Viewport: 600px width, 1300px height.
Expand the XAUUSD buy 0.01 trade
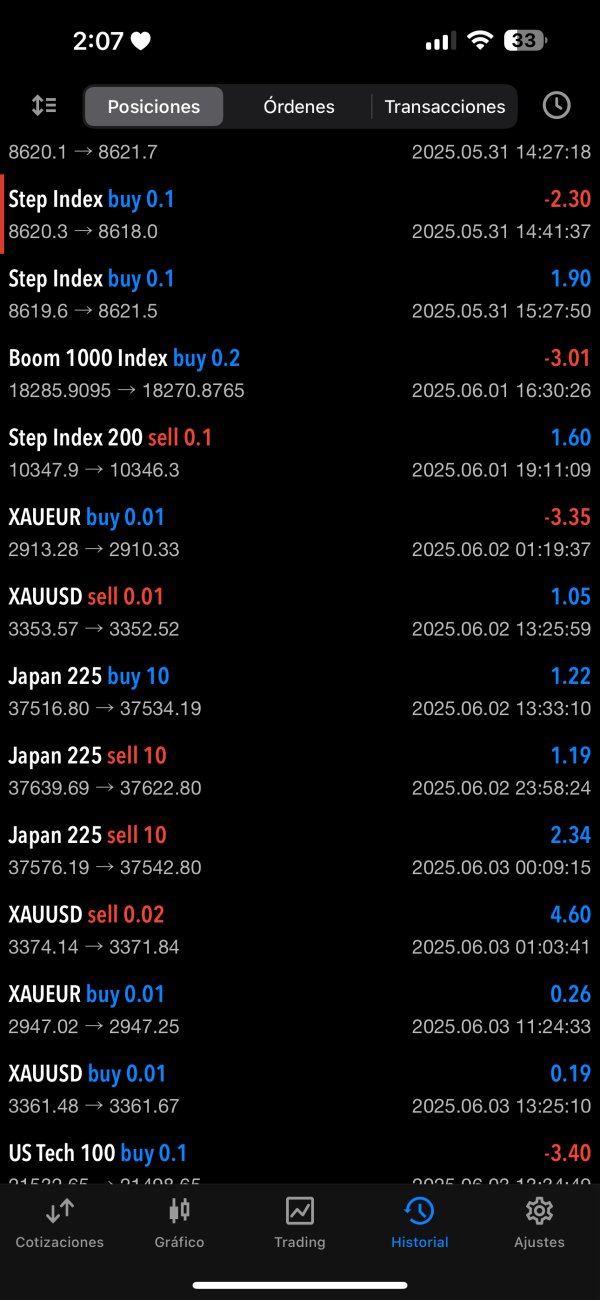point(300,1089)
